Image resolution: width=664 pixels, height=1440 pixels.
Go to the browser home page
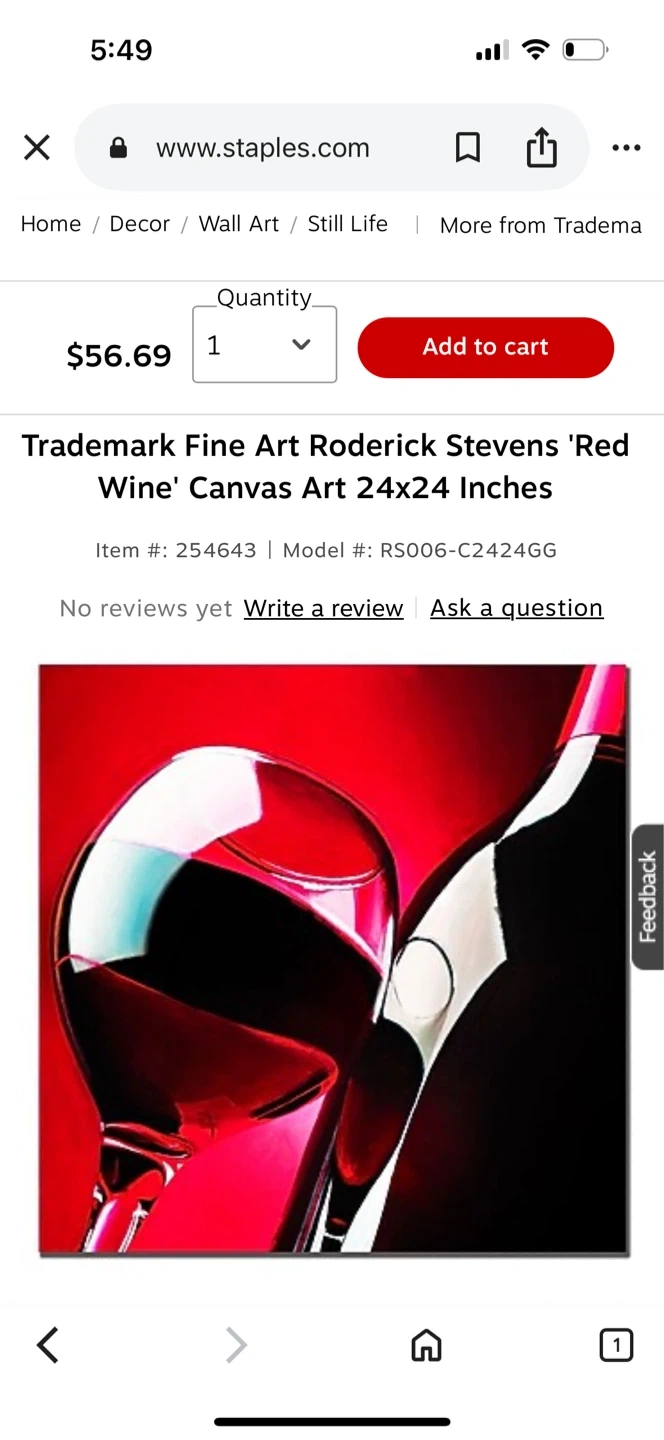tap(426, 1345)
